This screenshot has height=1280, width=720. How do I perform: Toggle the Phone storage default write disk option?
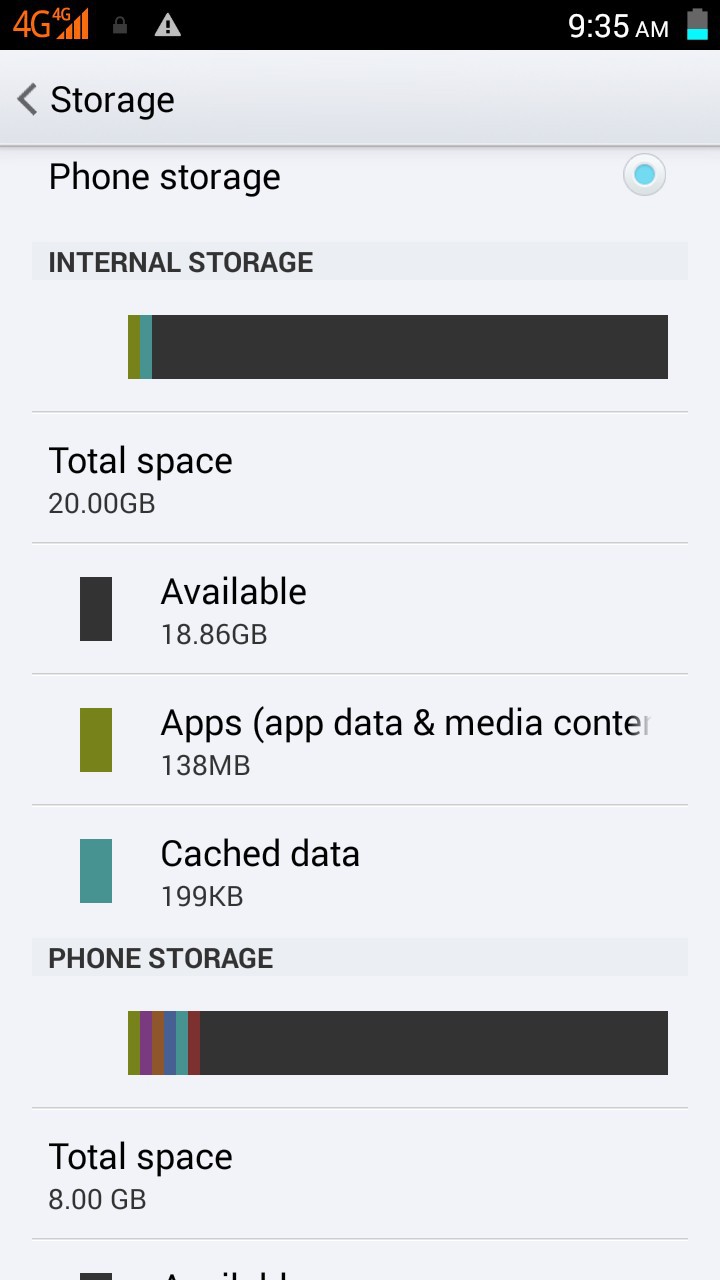(x=643, y=174)
